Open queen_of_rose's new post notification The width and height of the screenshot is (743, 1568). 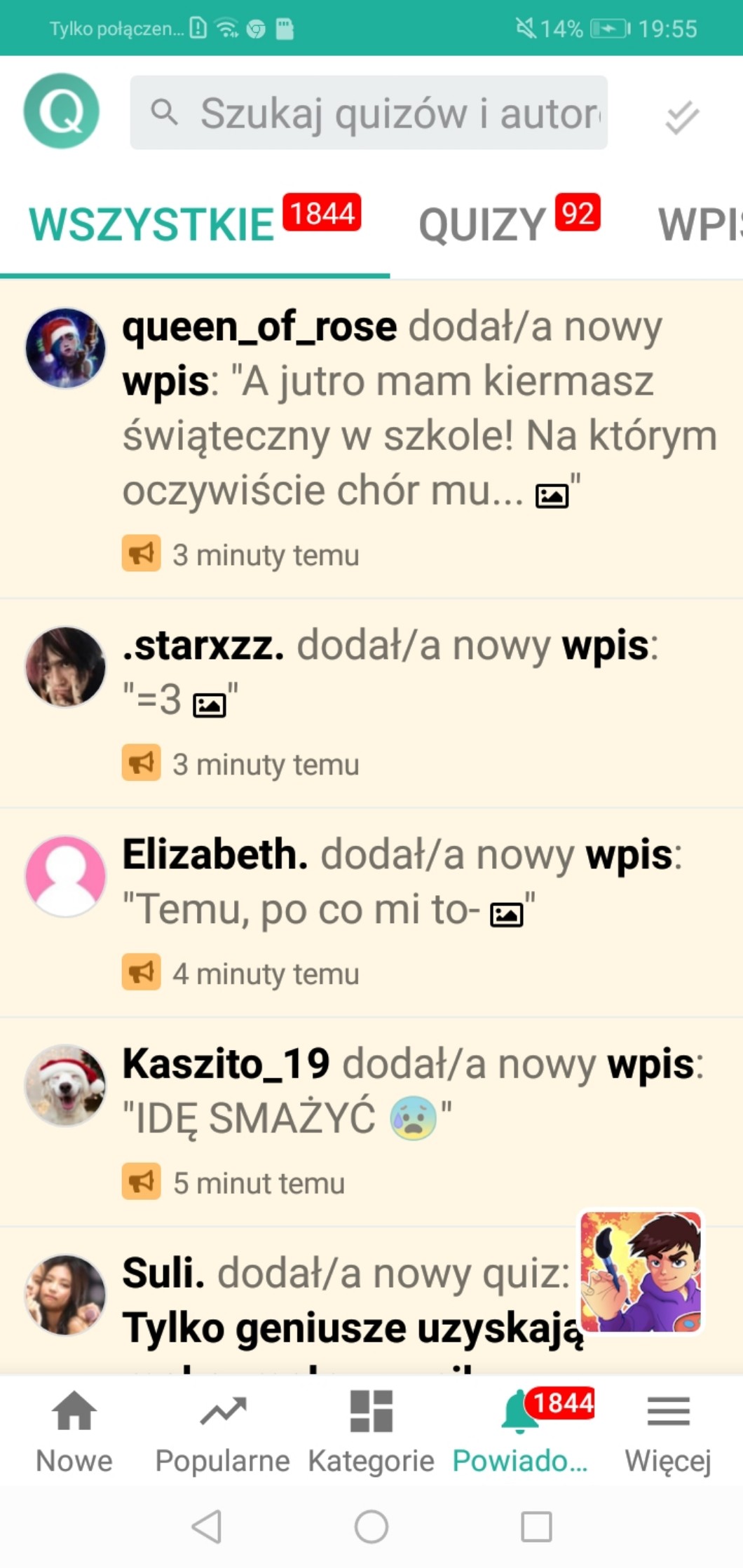[421, 435]
